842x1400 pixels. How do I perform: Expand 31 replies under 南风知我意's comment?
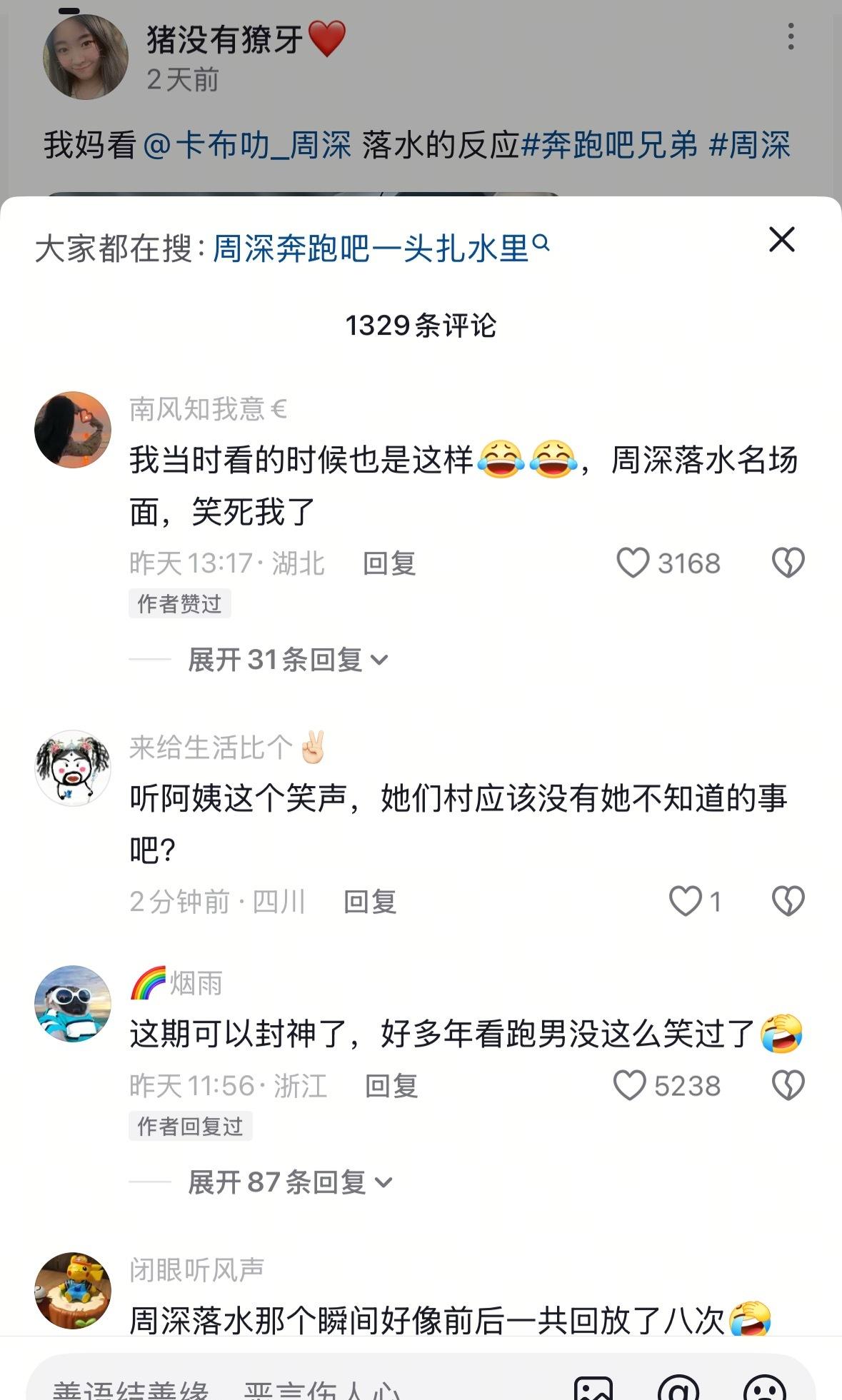[289, 660]
